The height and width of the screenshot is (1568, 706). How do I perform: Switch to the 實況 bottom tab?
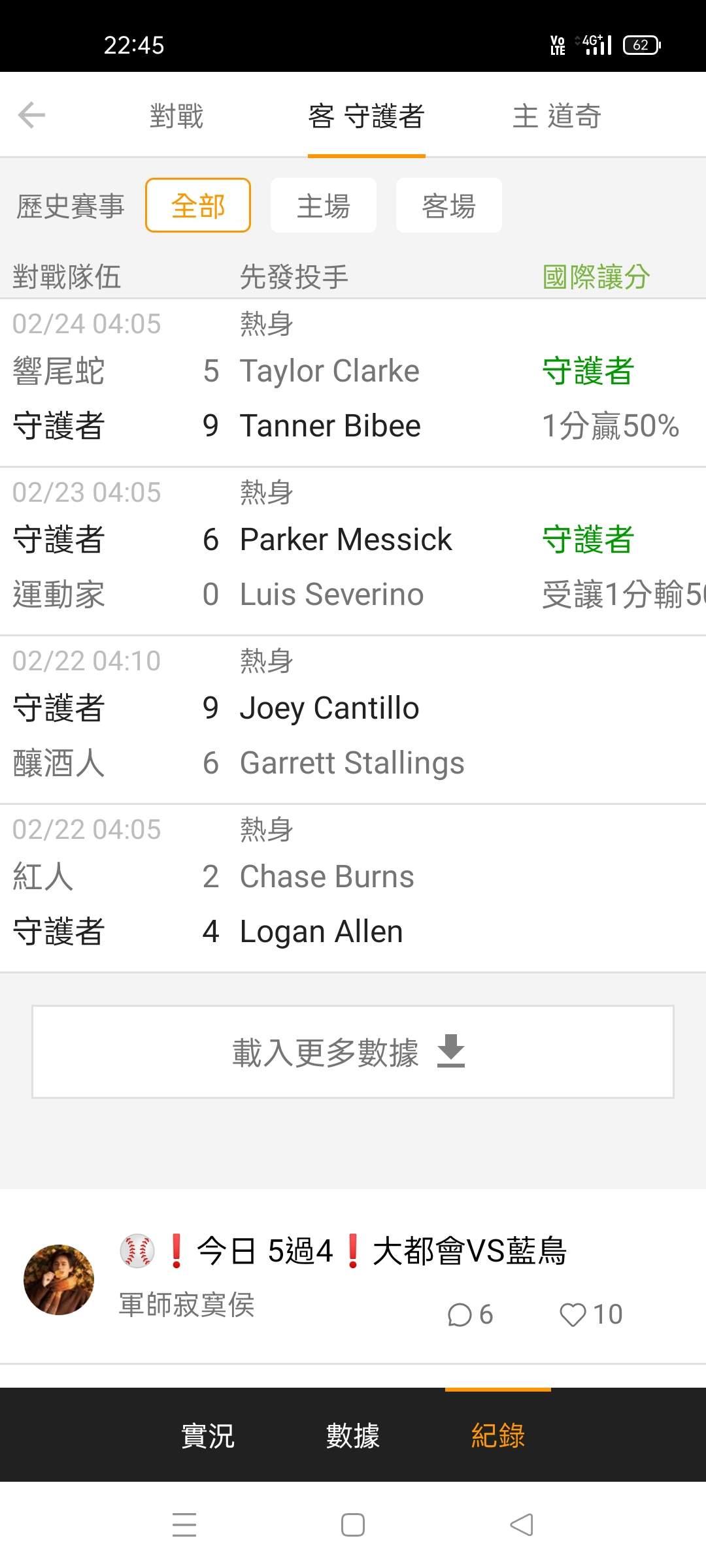(208, 1435)
